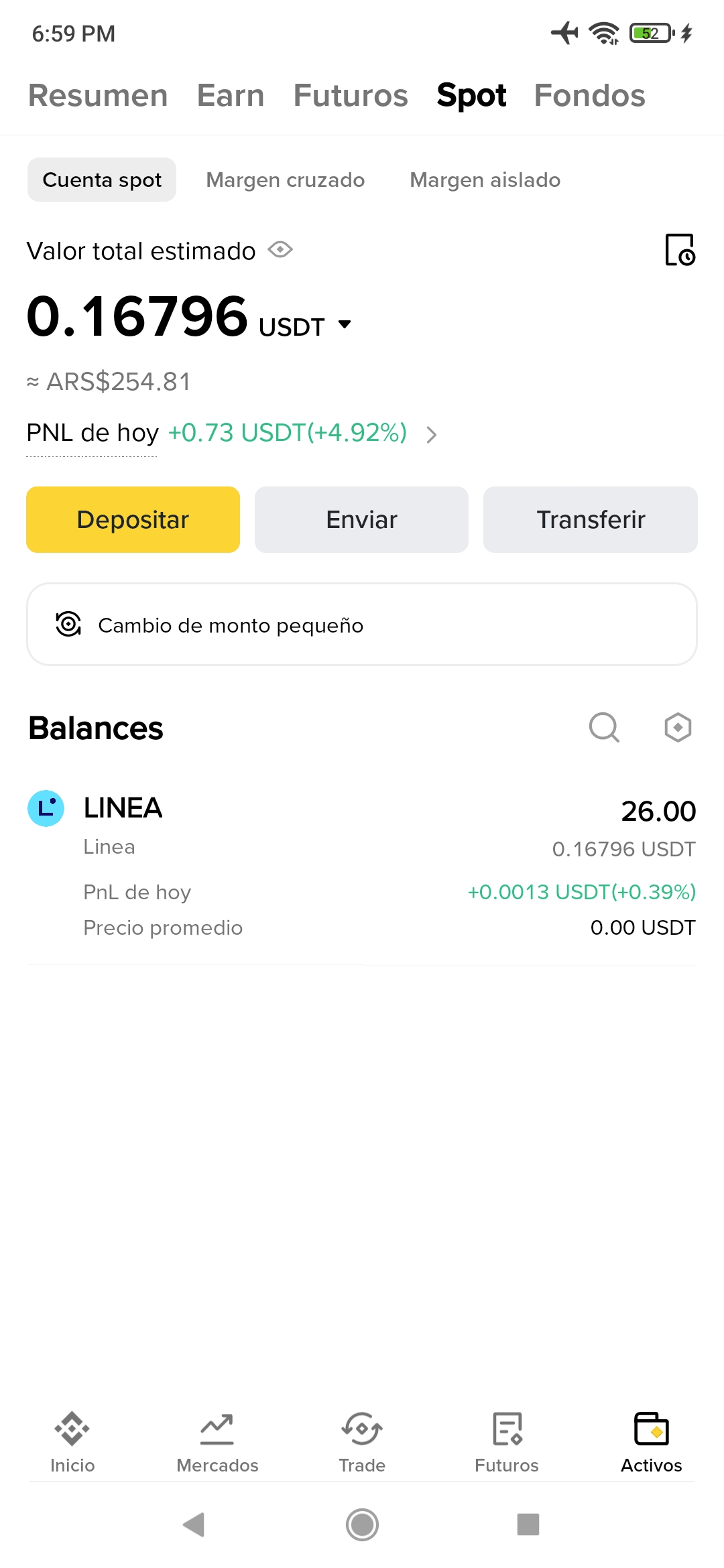The width and height of the screenshot is (724, 1568).
Task: Open the Trade bottom tab
Action: coord(362,1441)
